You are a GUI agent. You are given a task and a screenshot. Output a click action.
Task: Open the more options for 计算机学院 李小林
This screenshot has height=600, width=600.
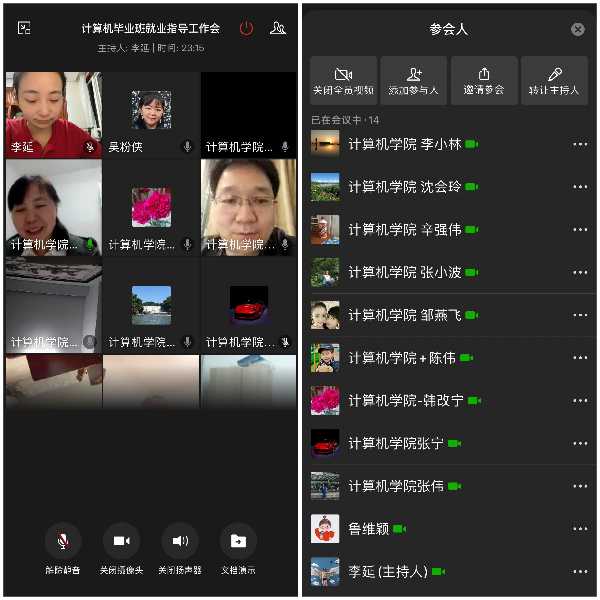tap(580, 144)
